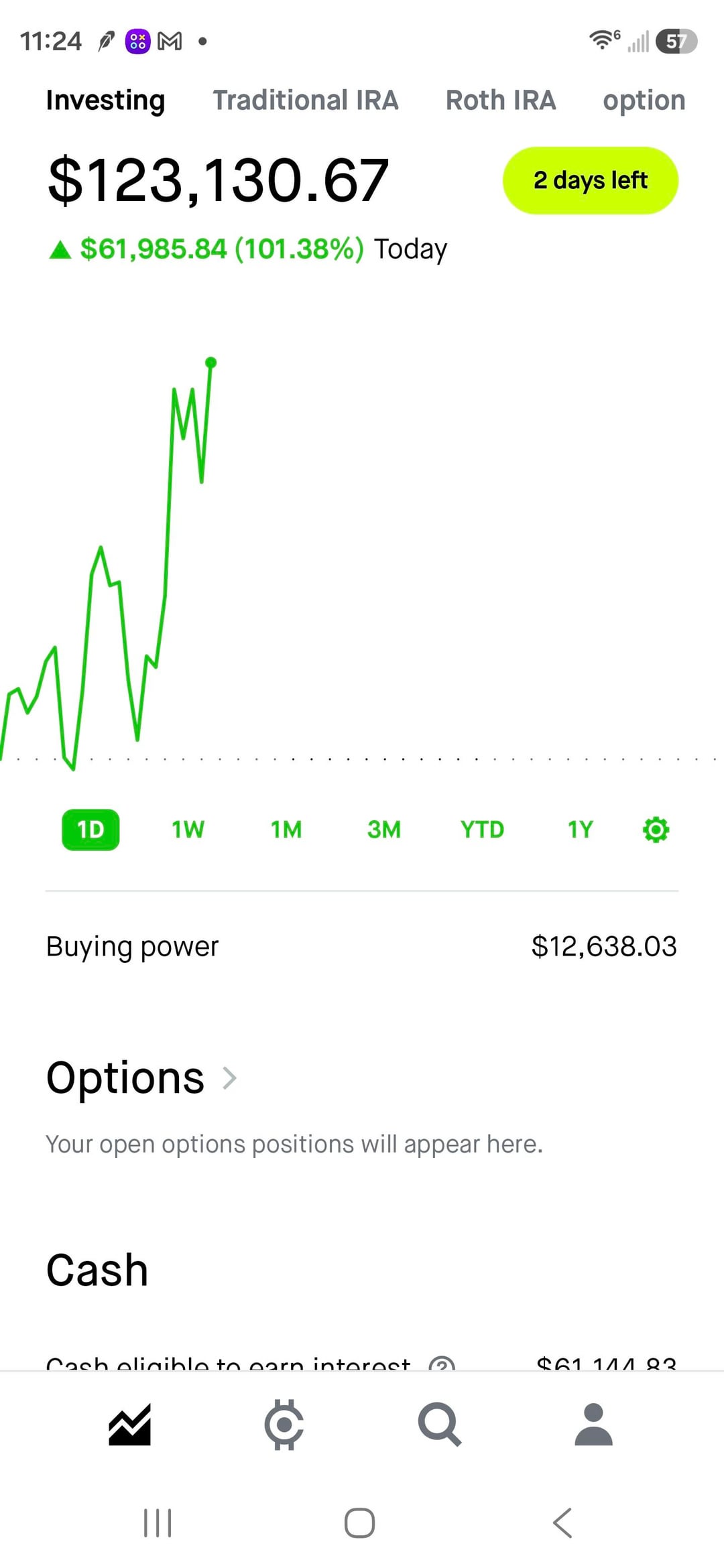This screenshot has width=724, height=1568.
Task: Show the 3M chart range
Action: 384,830
